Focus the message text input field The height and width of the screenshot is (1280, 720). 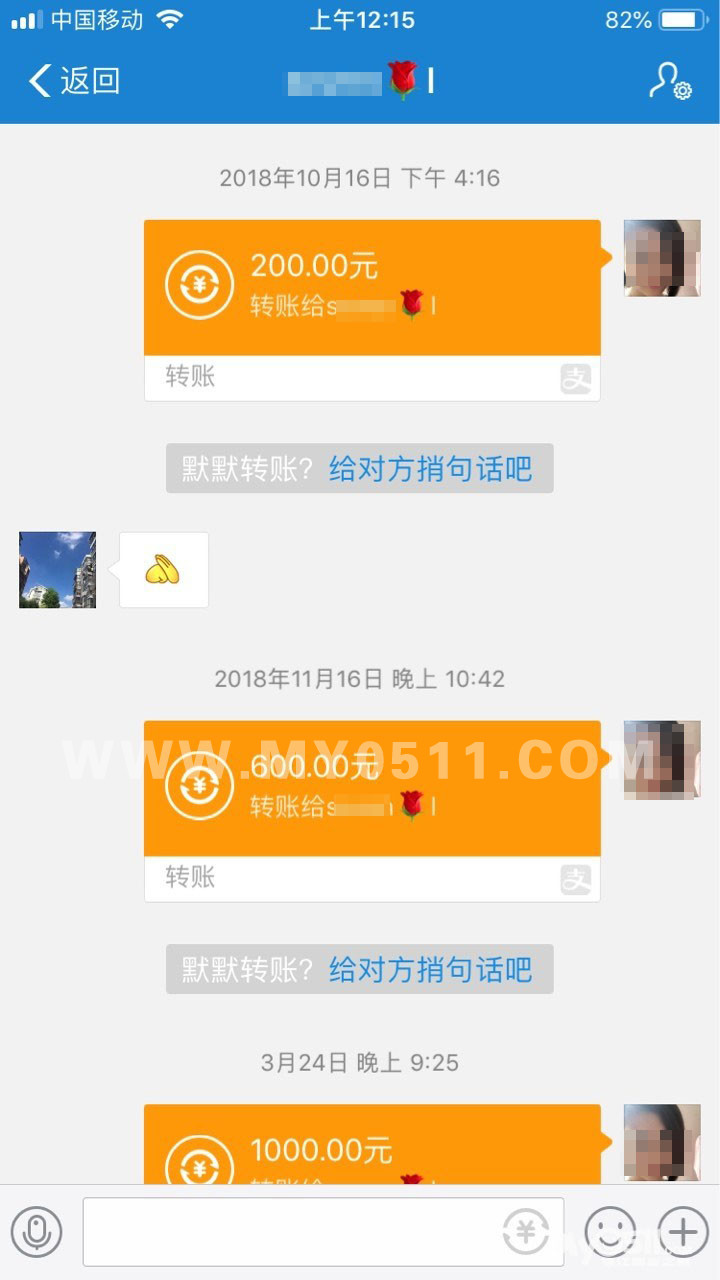pyautogui.click(x=323, y=1232)
